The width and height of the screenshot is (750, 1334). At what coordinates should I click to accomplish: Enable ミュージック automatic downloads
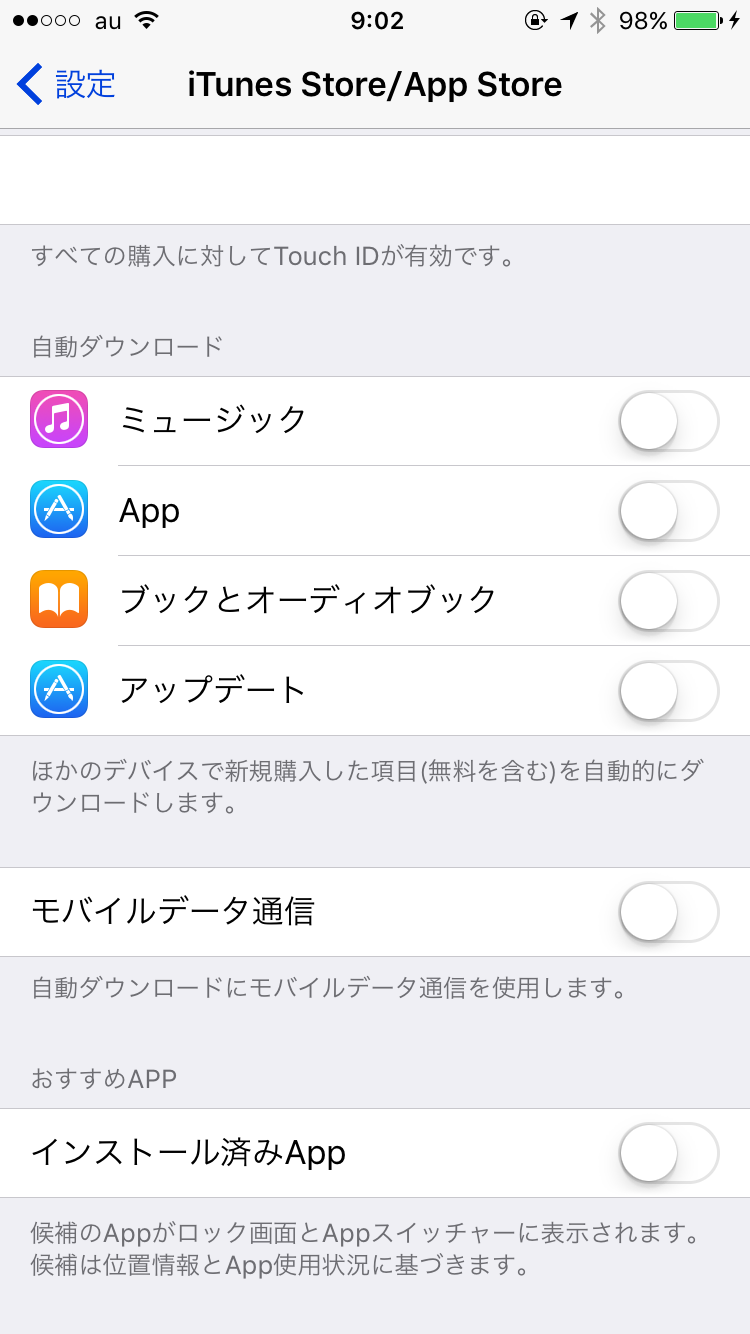tap(669, 421)
